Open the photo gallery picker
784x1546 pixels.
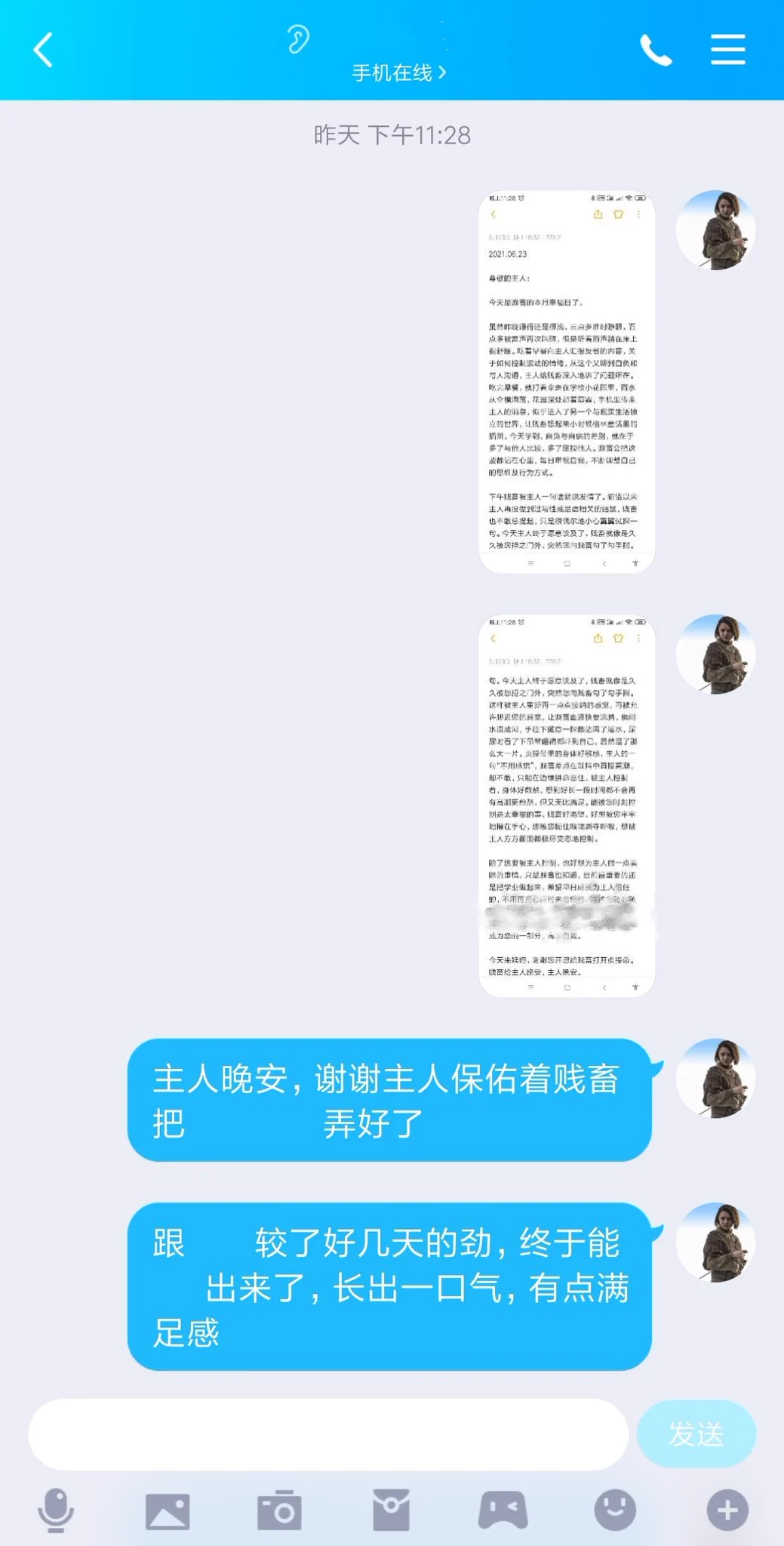pyautogui.click(x=168, y=1510)
